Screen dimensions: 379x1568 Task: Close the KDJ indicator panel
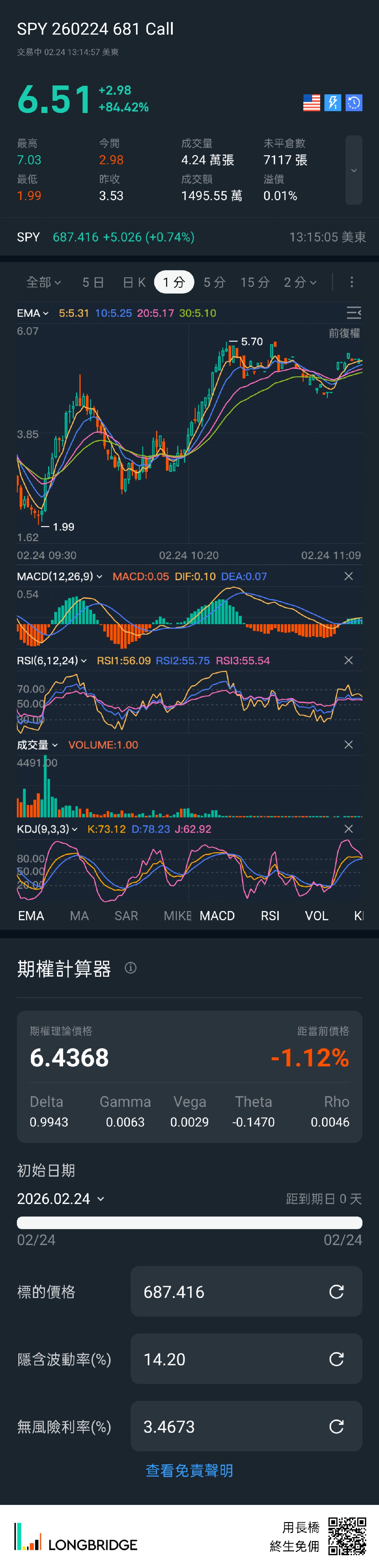(349, 828)
